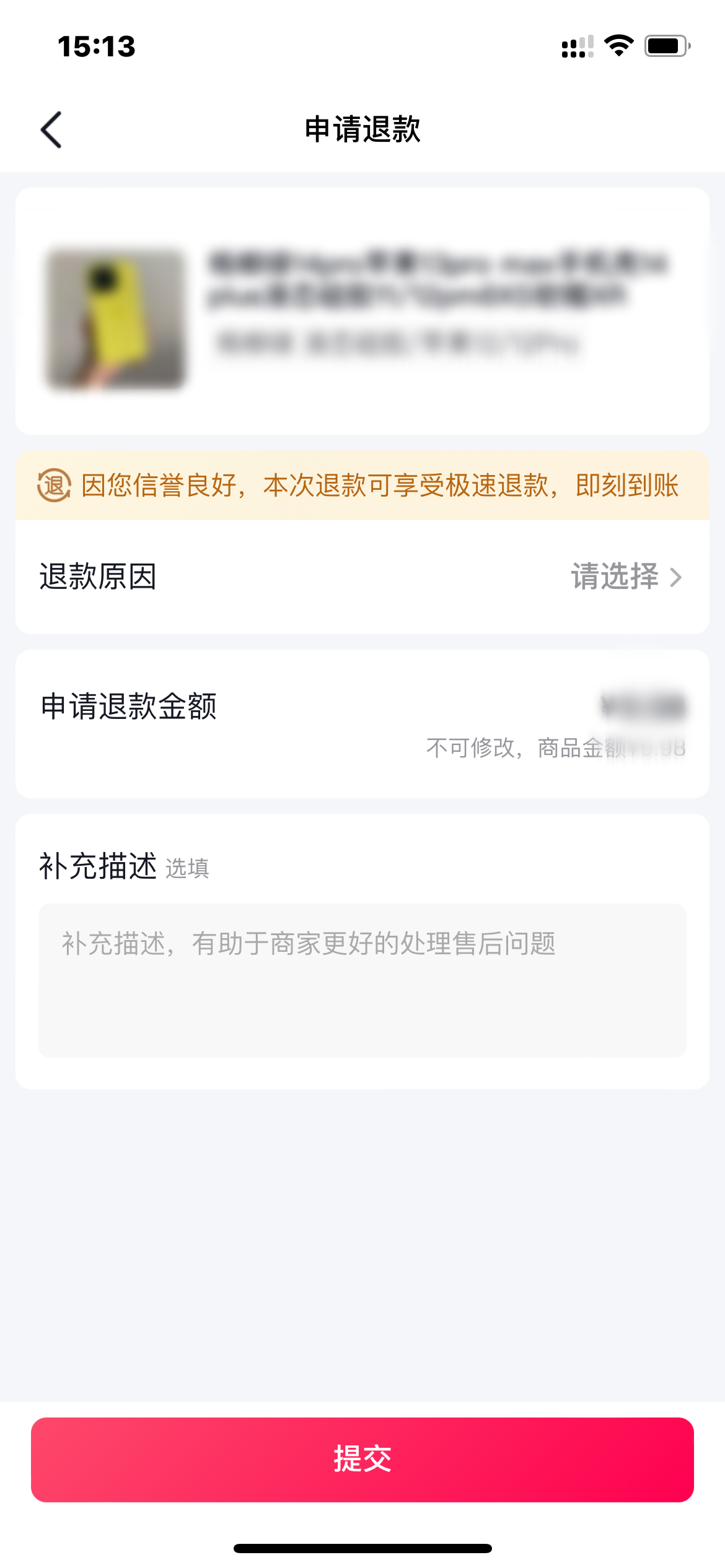Tap the speedy refund notice banner
Screen dimensions: 725x1568
pos(362,487)
